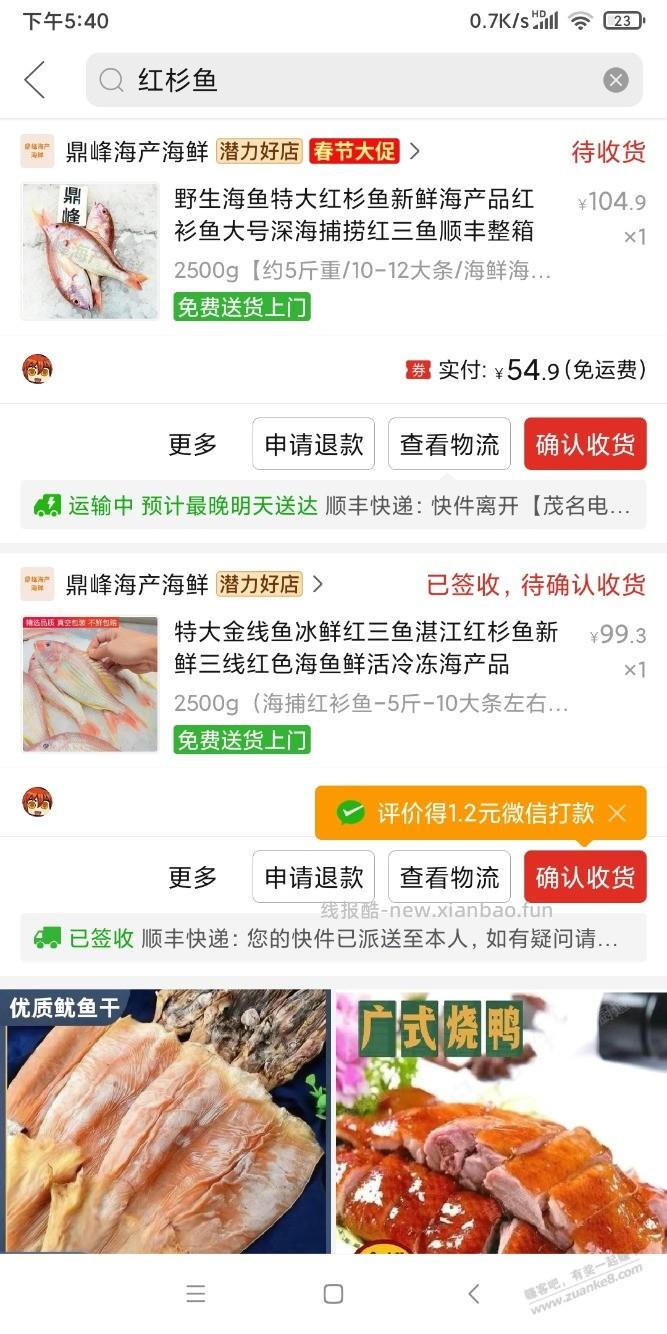
Task: Tap 申请退款 on the 待收货 order
Action: pyautogui.click(x=313, y=444)
